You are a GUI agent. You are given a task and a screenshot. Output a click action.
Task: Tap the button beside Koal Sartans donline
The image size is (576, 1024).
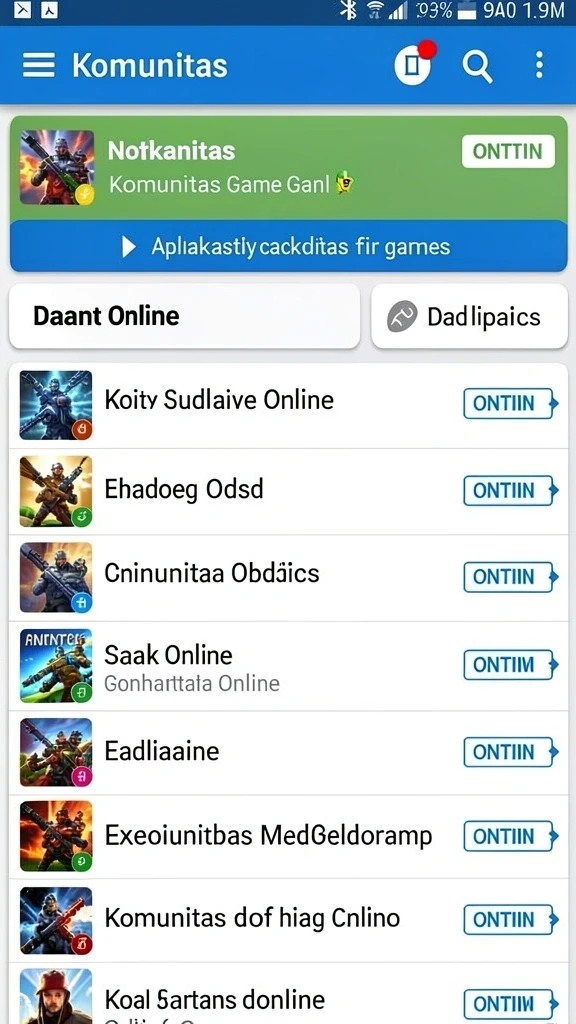[511, 1004]
